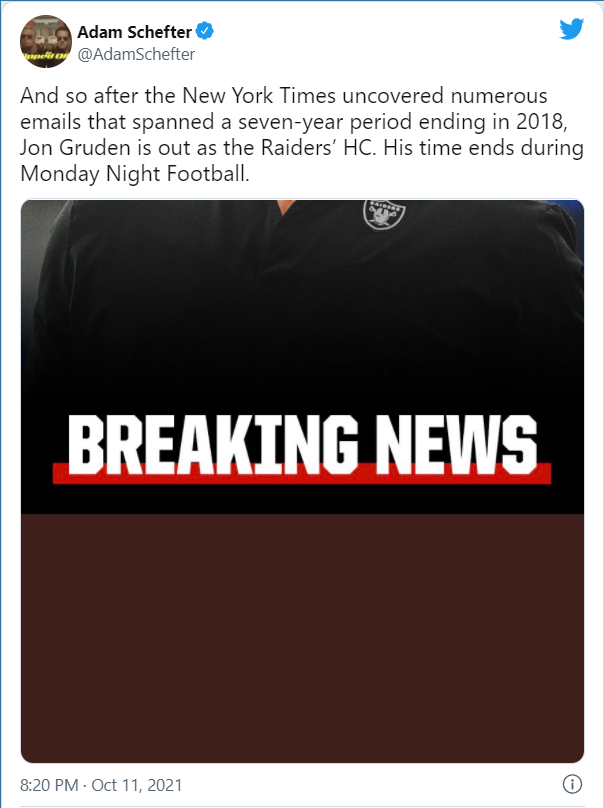Open Adam Schefter's profile picture
Viewport: 604px width, 808px height.
(x=45, y=42)
